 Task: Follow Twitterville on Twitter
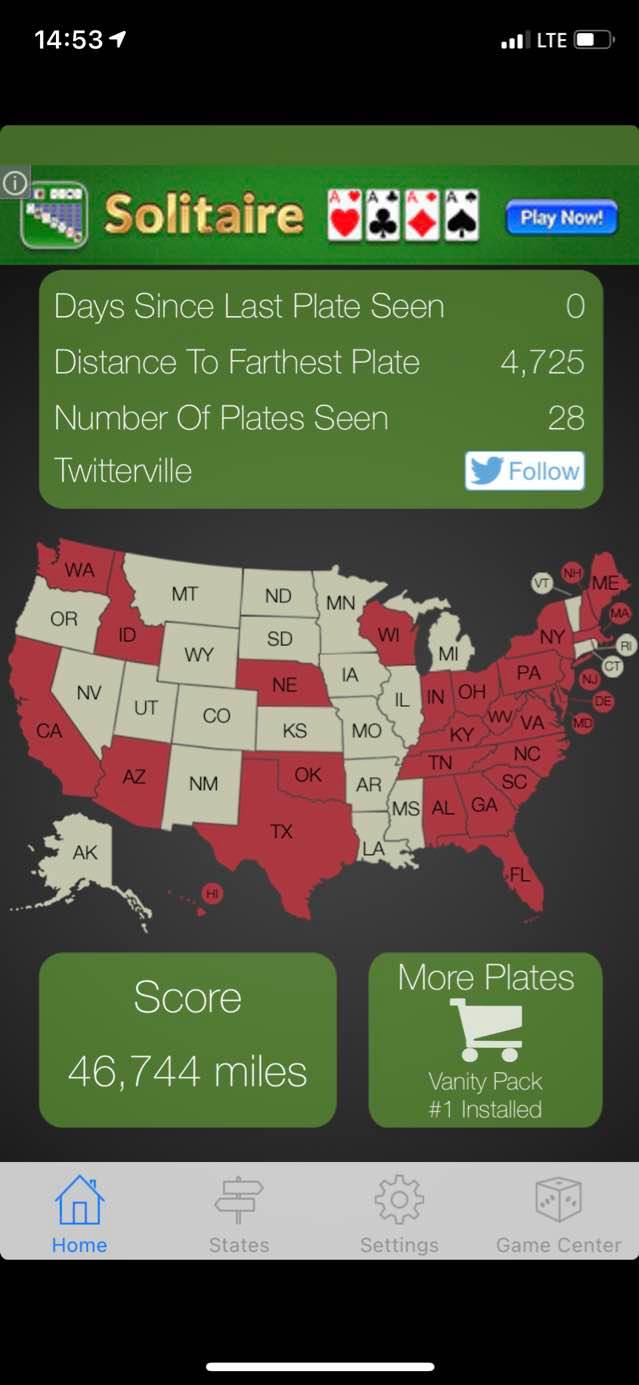coord(525,471)
